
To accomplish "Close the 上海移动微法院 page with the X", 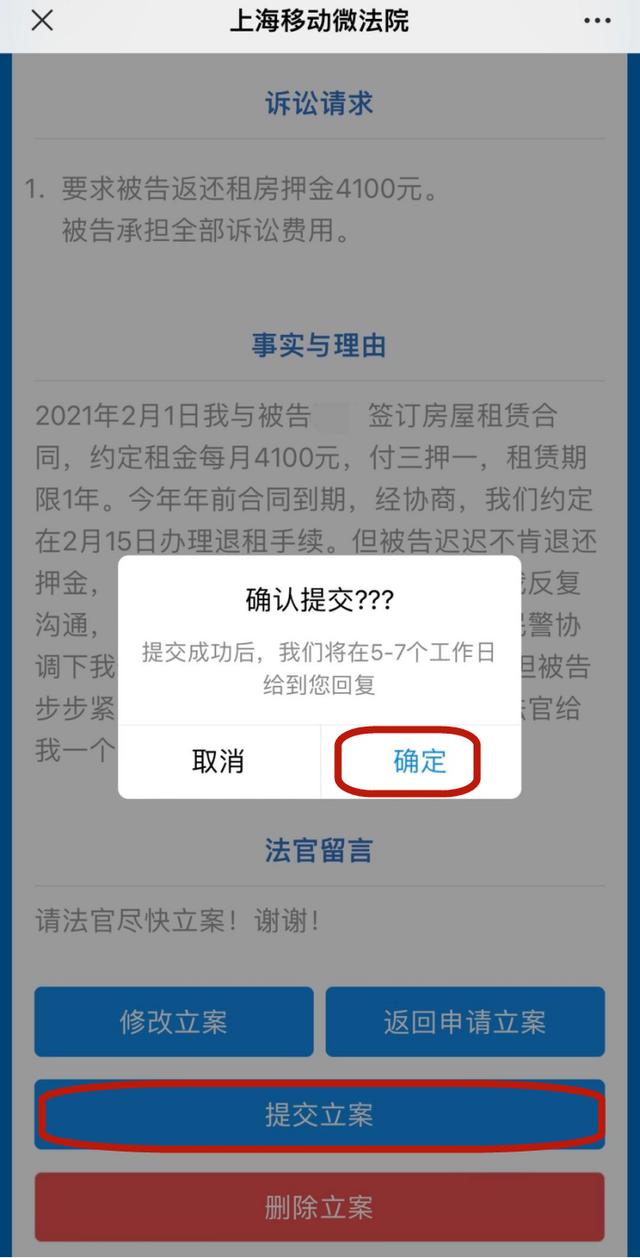I will (42, 20).
